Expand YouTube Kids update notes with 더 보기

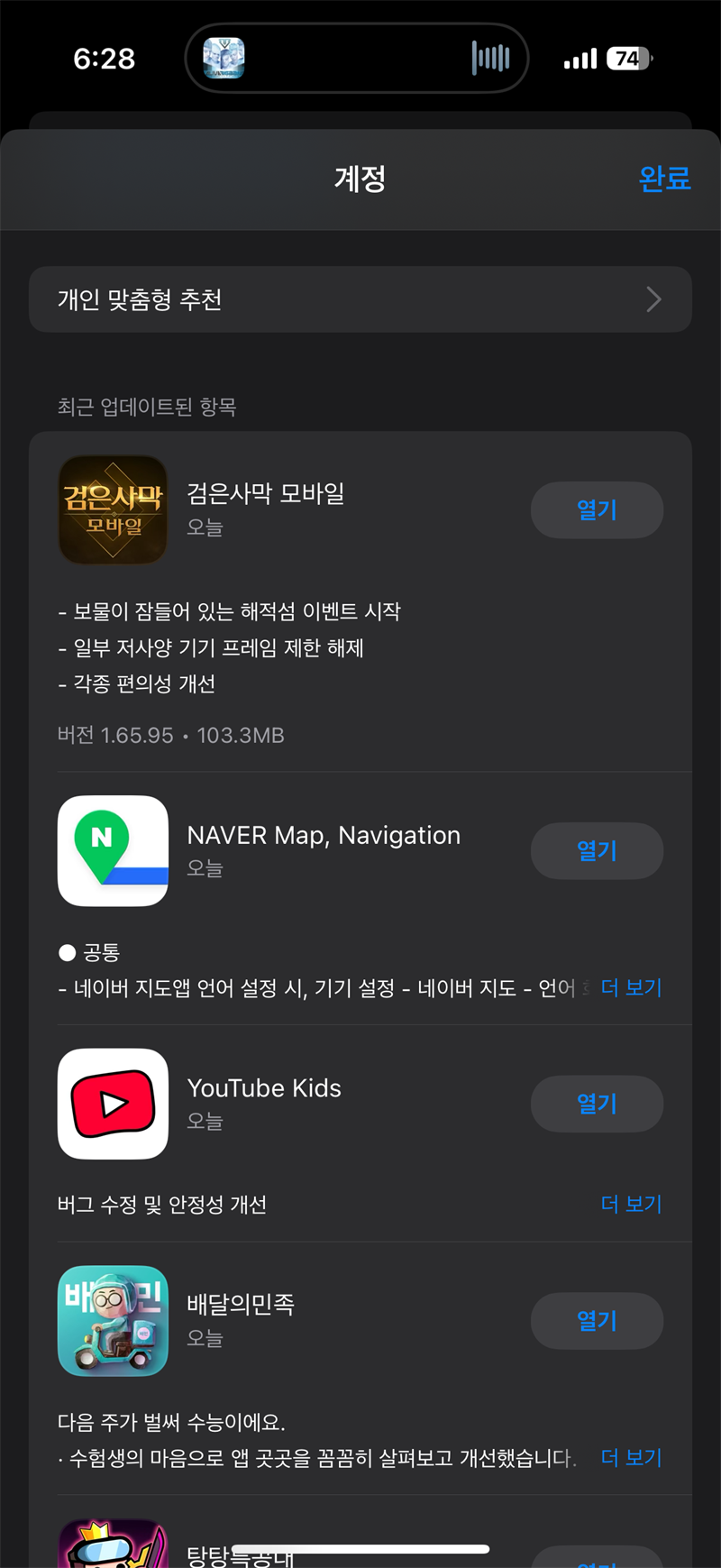pos(631,1205)
